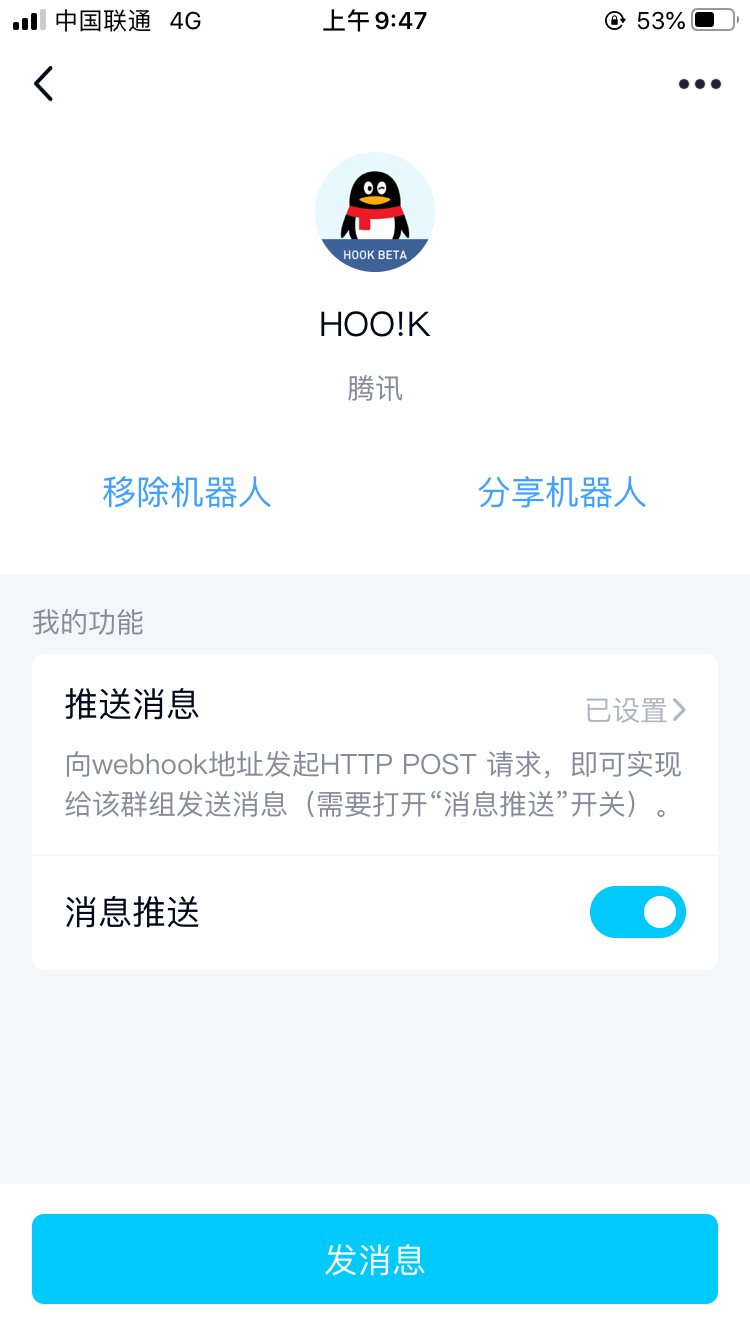View the HOO!K robot avatar

[375, 212]
